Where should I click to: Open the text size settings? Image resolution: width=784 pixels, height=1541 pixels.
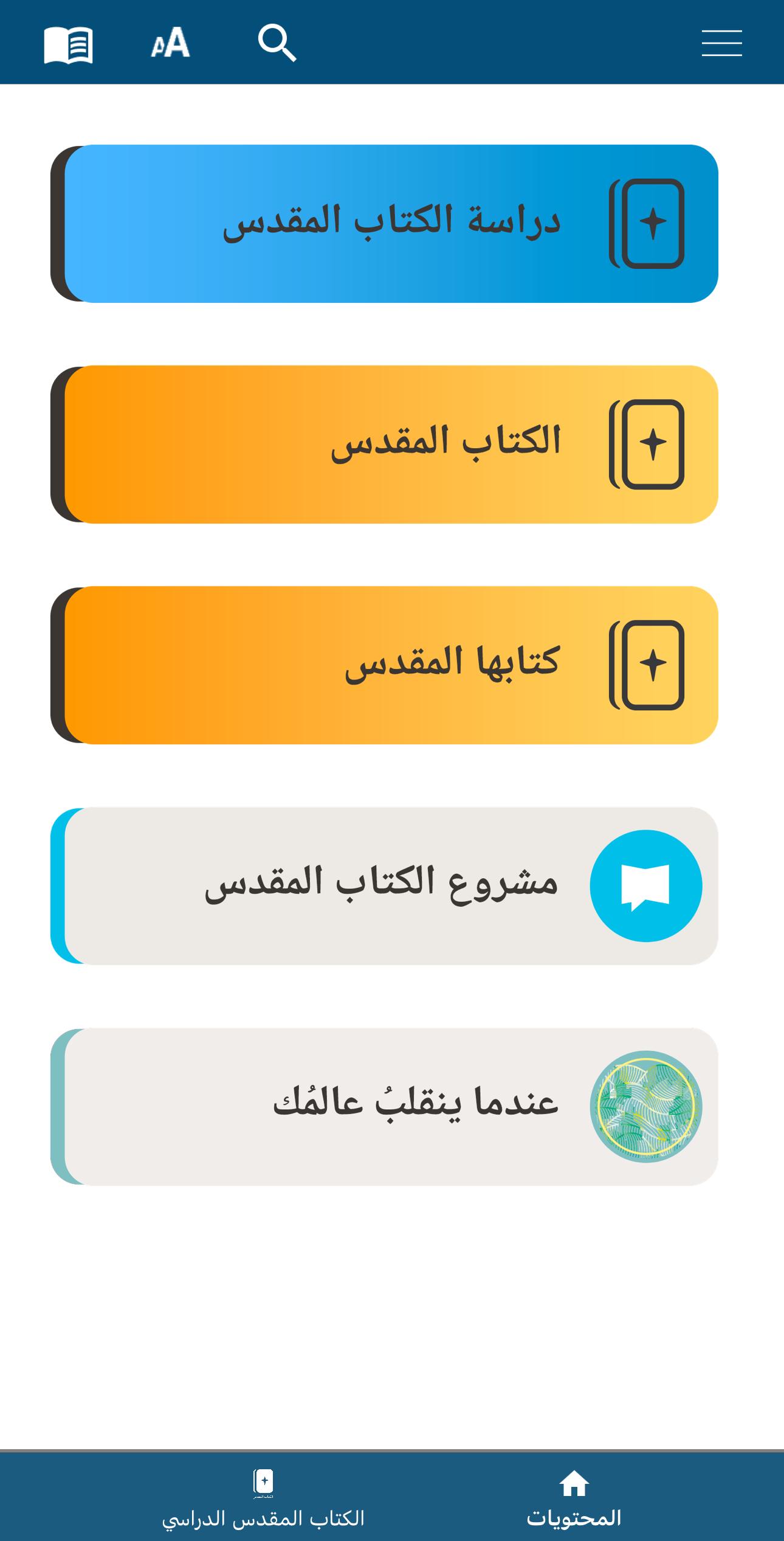(170, 44)
